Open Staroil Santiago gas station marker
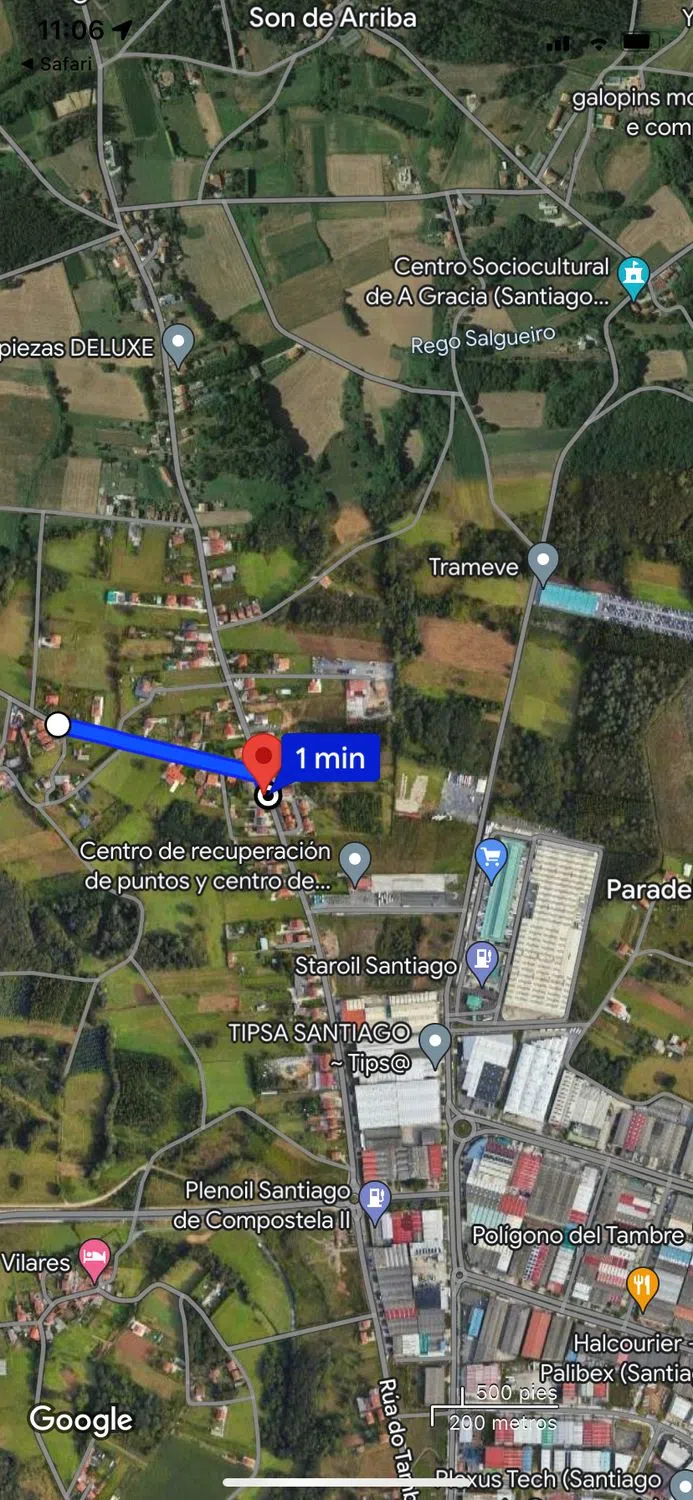The height and width of the screenshot is (1500, 693). pos(483,962)
